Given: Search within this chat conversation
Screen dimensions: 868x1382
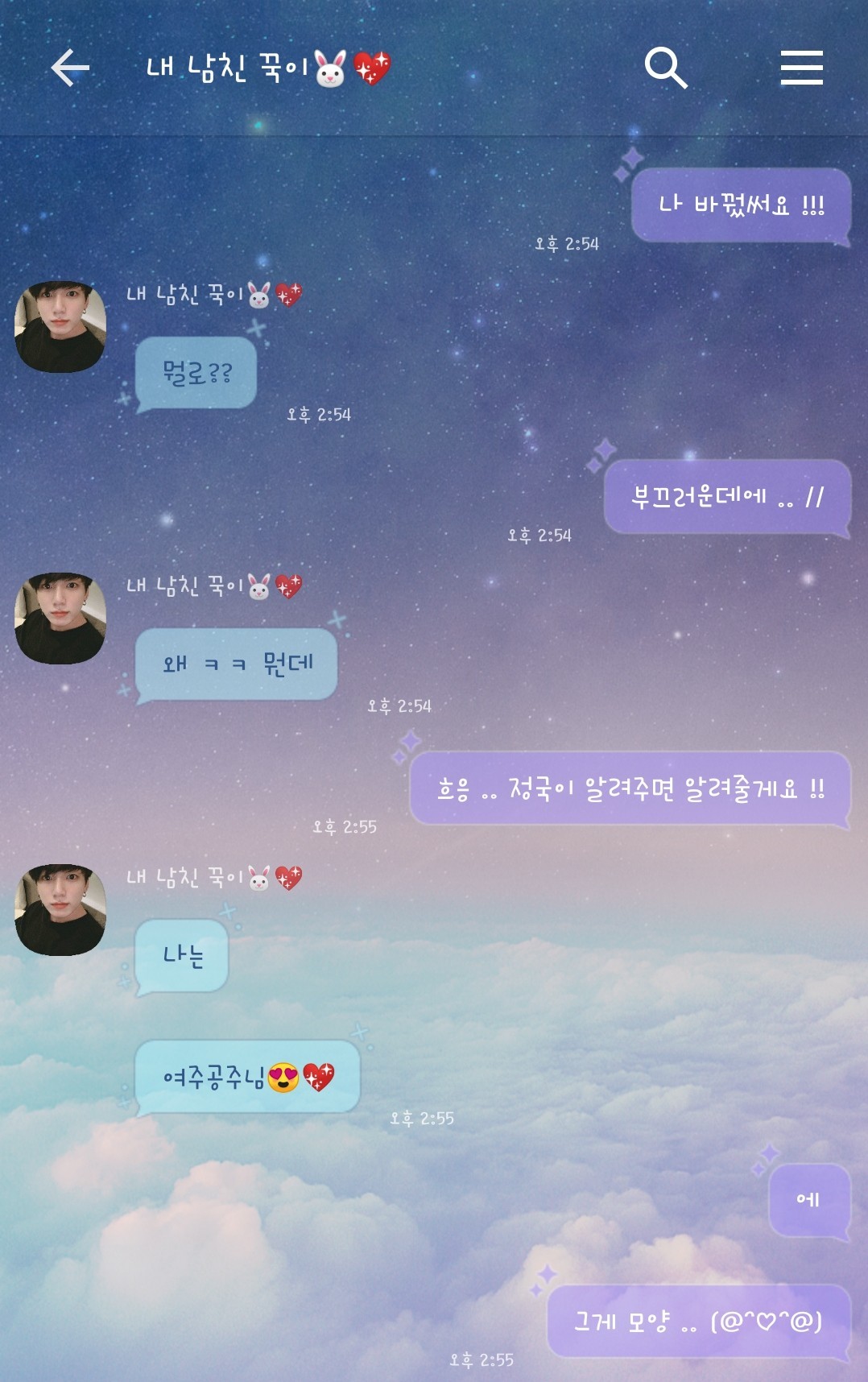Looking at the screenshot, I should [x=665, y=68].
